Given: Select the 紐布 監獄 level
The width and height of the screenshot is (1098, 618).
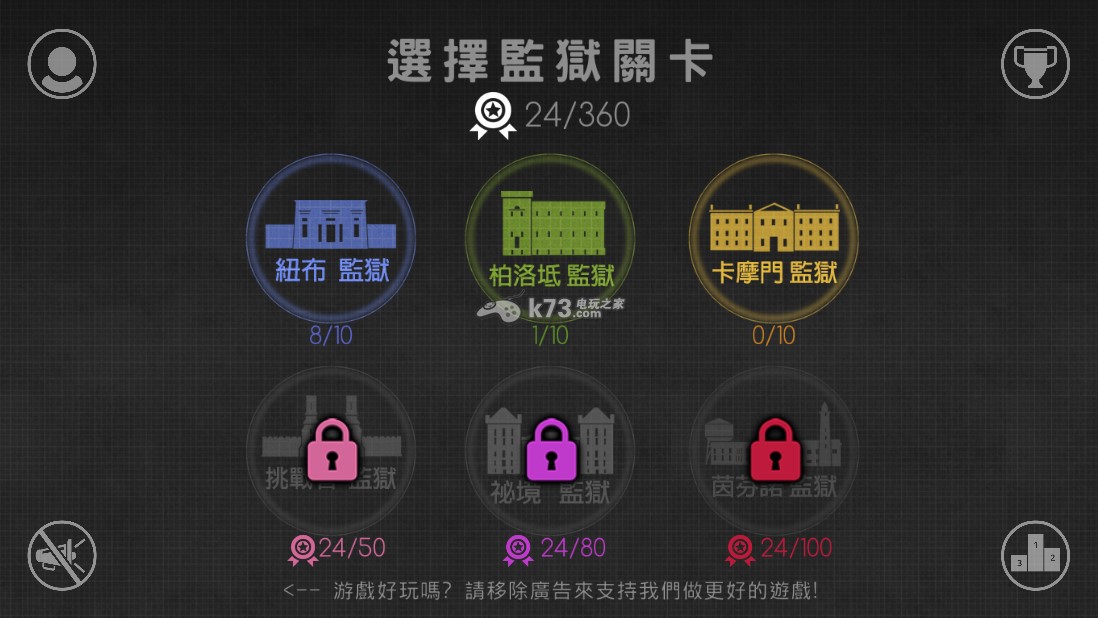Looking at the screenshot, I should [331, 238].
